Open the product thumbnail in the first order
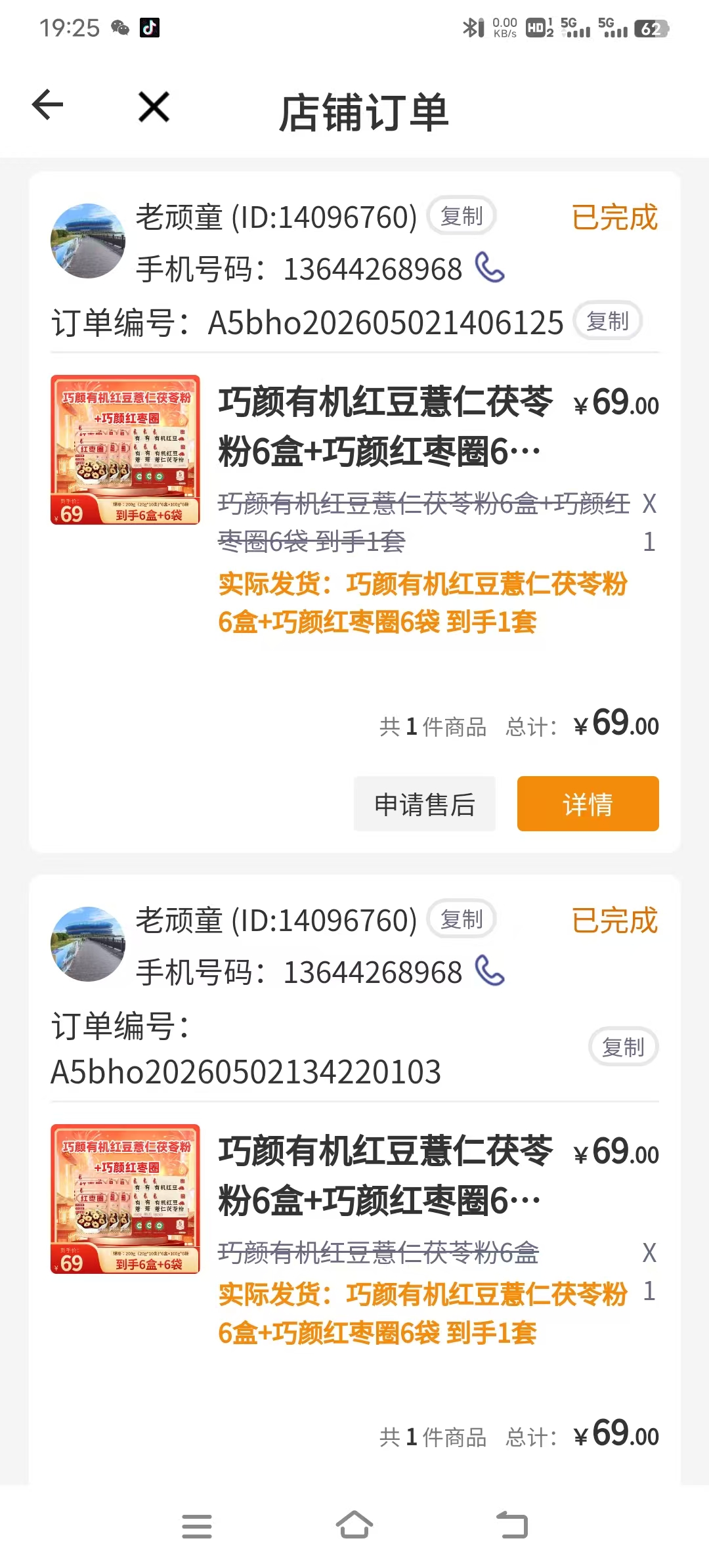 pyautogui.click(x=125, y=450)
